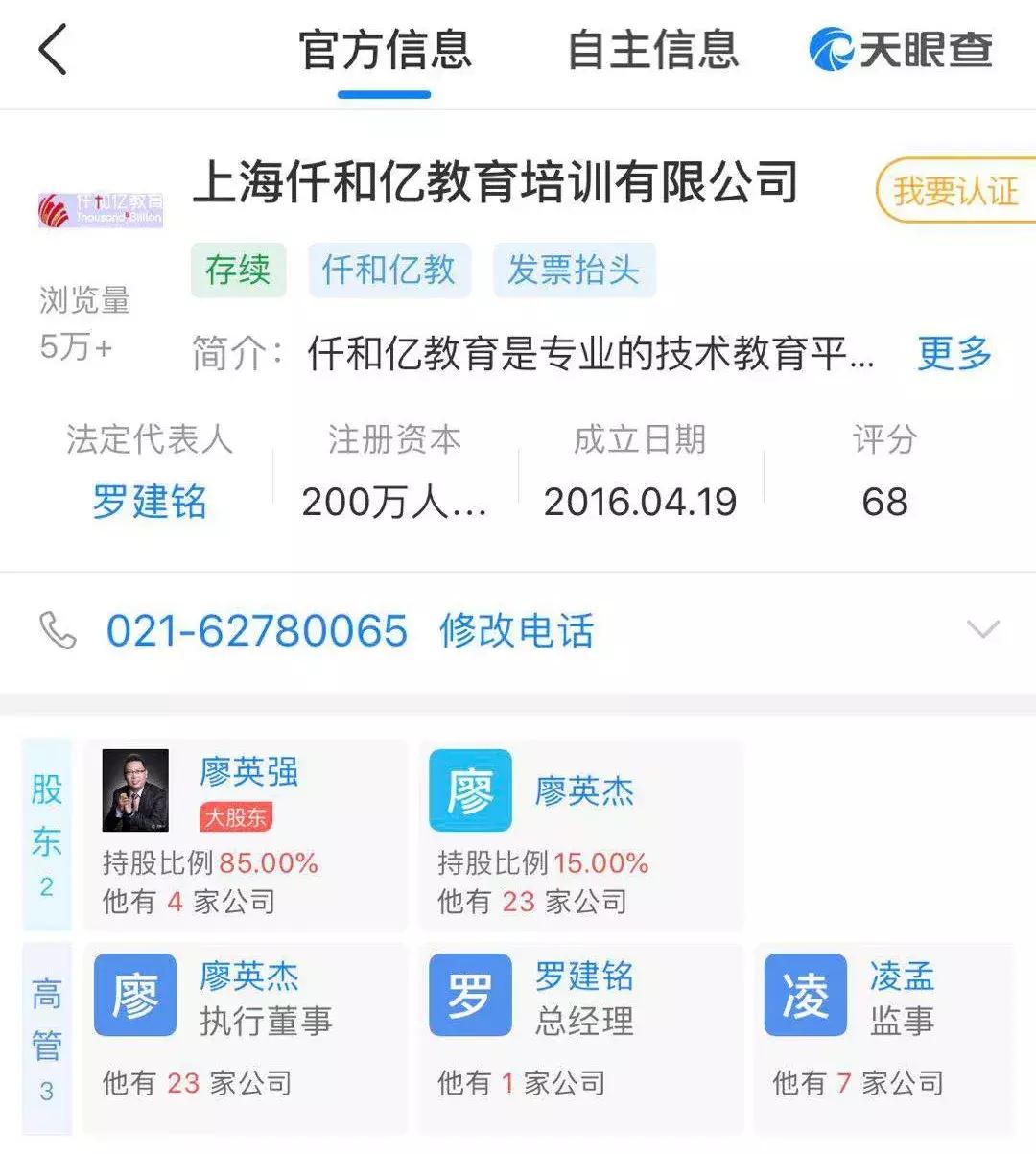The width and height of the screenshot is (1036, 1154).
Task: Click the 发票抬头 tag
Action: (574, 270)
